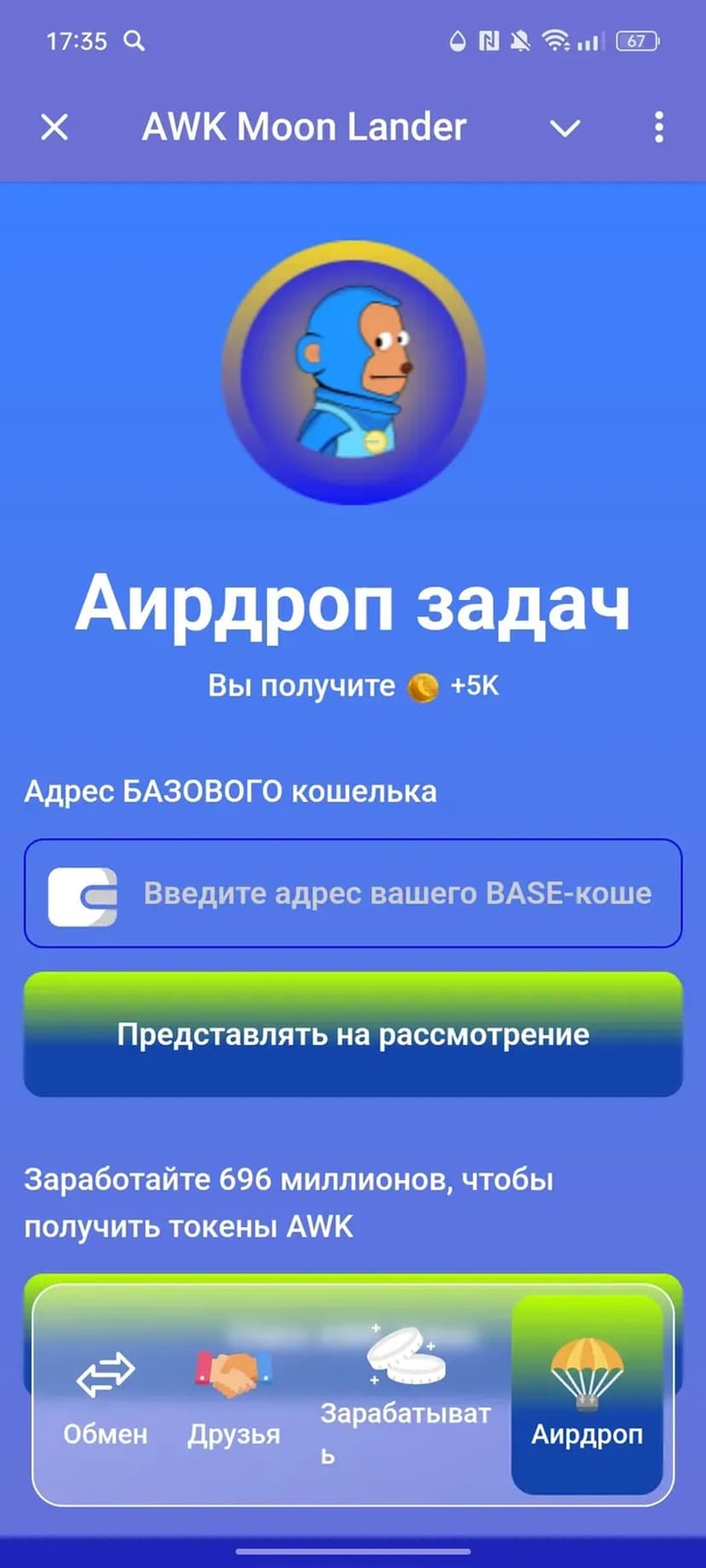
Task: Submit with "Представлять на рассмотрение" button
Action: coord(353,1034)
